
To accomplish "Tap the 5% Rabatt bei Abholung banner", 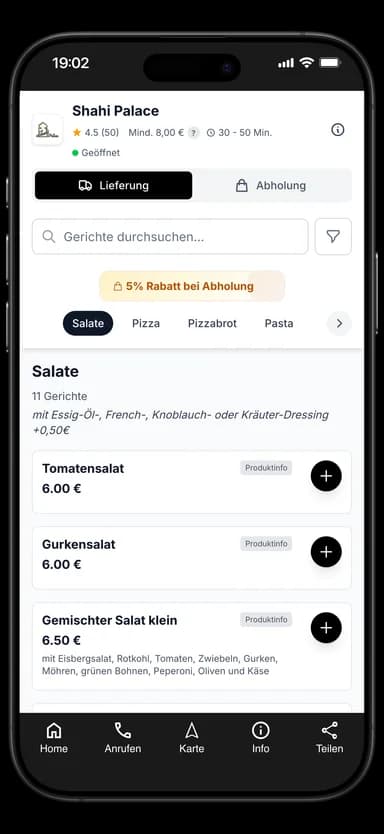I will [x=191, y=286].
